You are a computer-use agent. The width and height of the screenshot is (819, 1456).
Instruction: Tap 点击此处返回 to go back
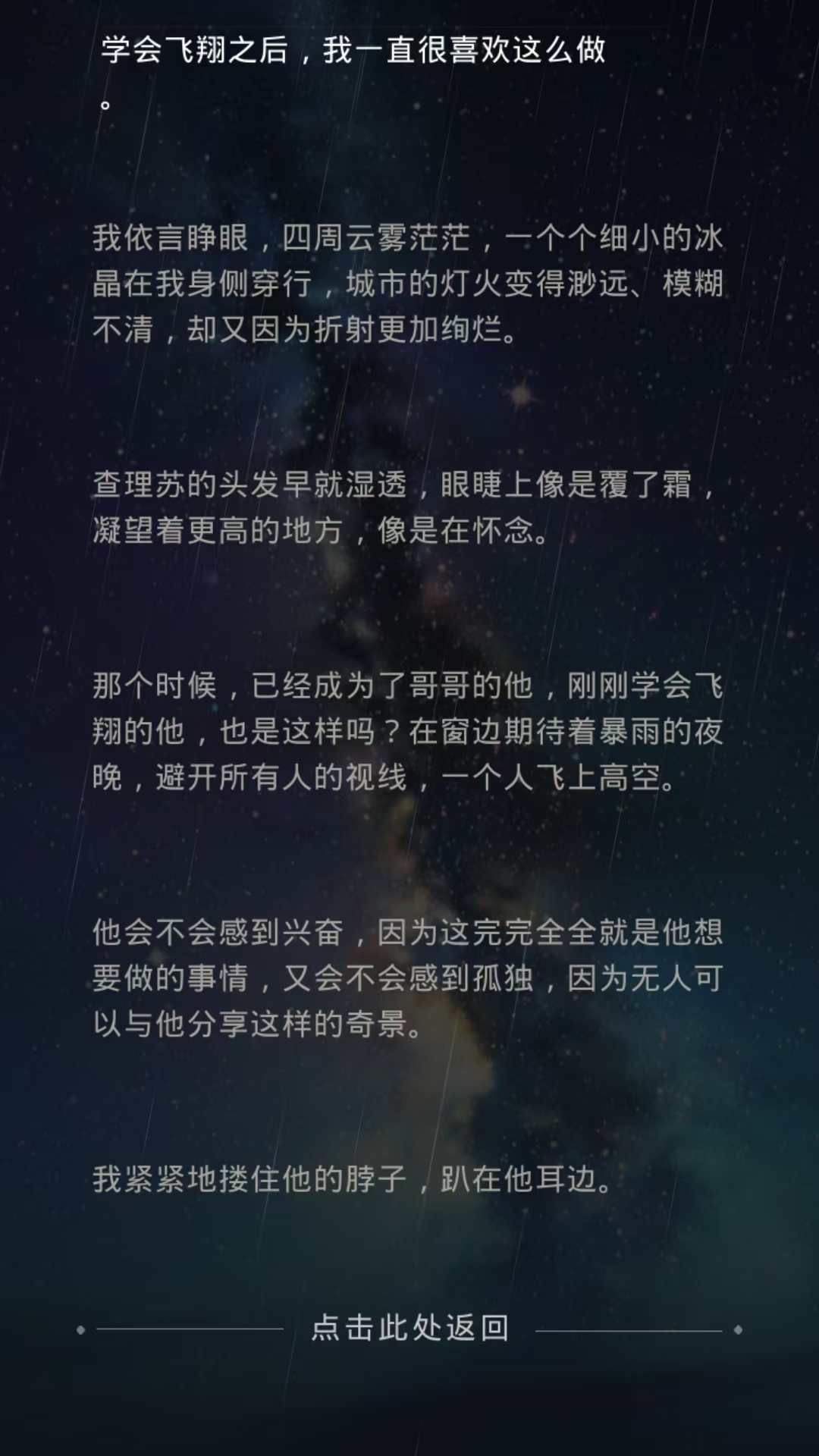tap(409, 1329)
